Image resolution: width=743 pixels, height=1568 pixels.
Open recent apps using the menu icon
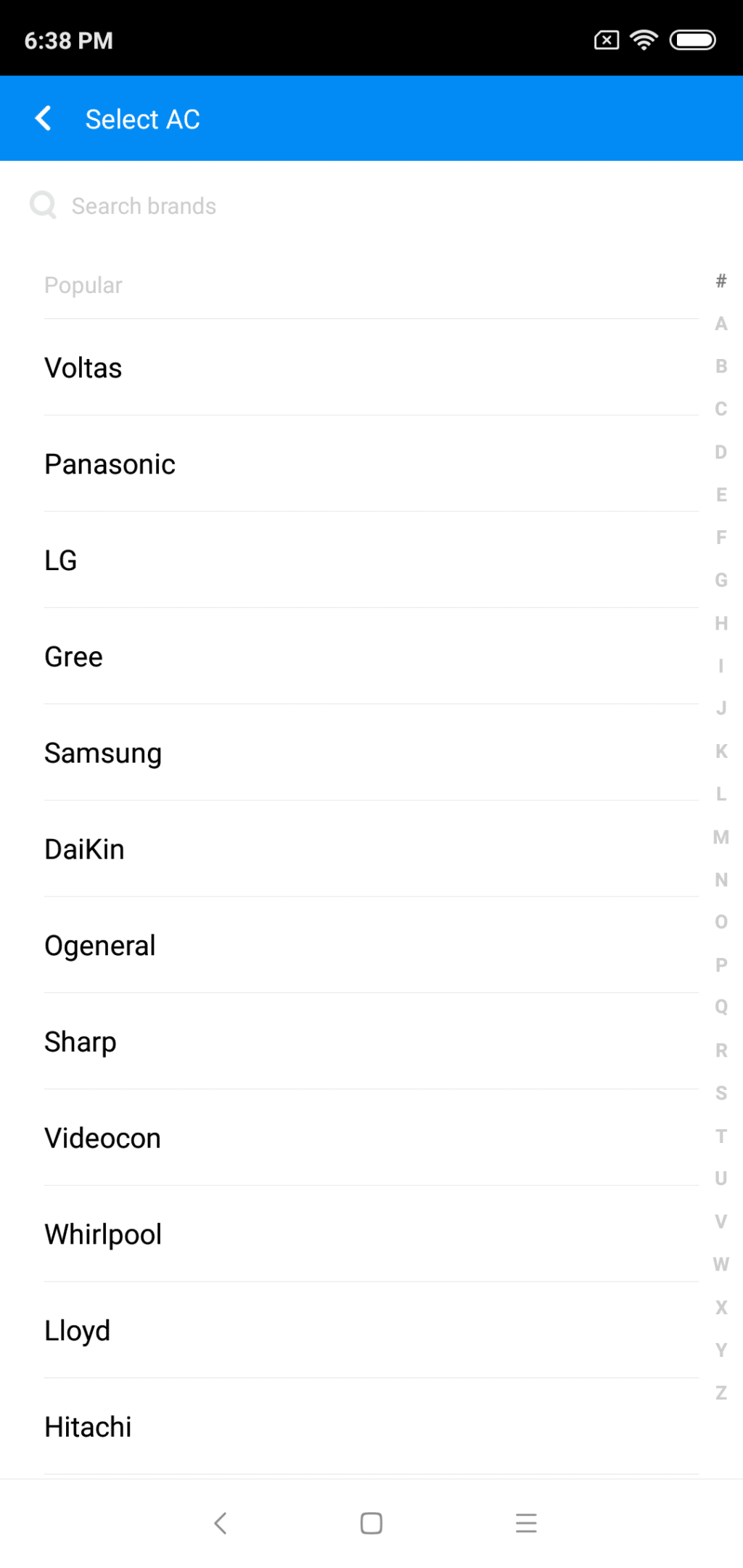526,1523
